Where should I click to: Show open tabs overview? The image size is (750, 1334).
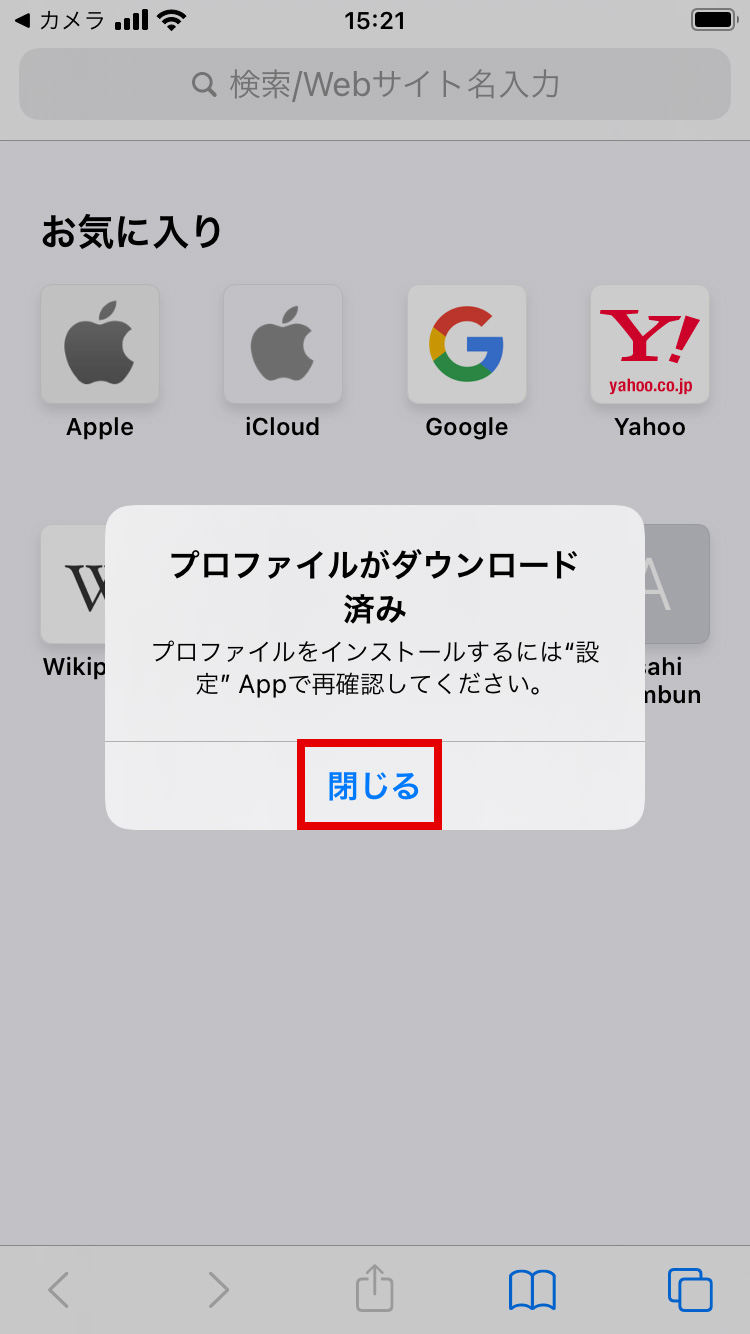click(x=690, y=1289)
